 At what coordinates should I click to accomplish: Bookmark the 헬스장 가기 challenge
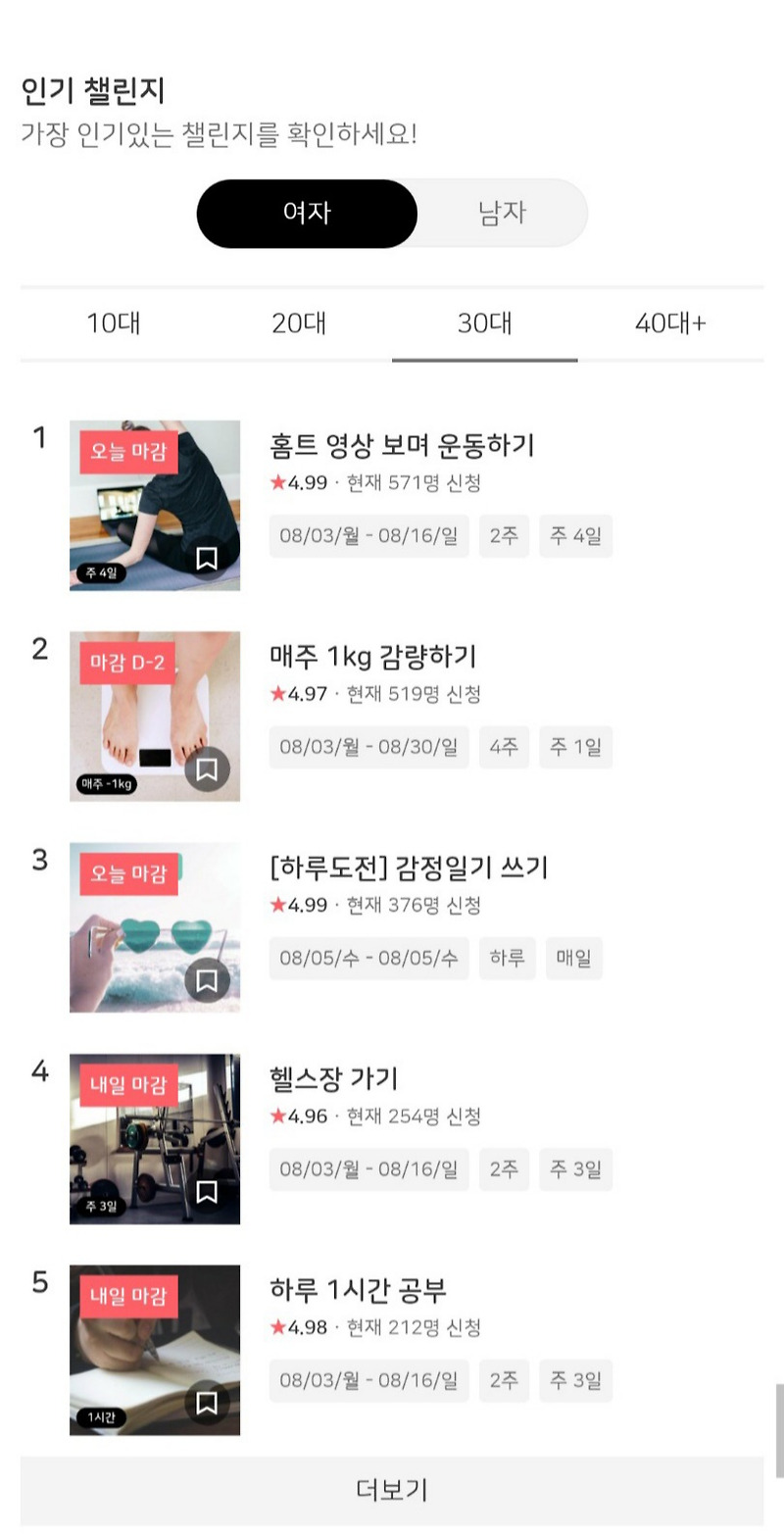[x=207, y=1192]
